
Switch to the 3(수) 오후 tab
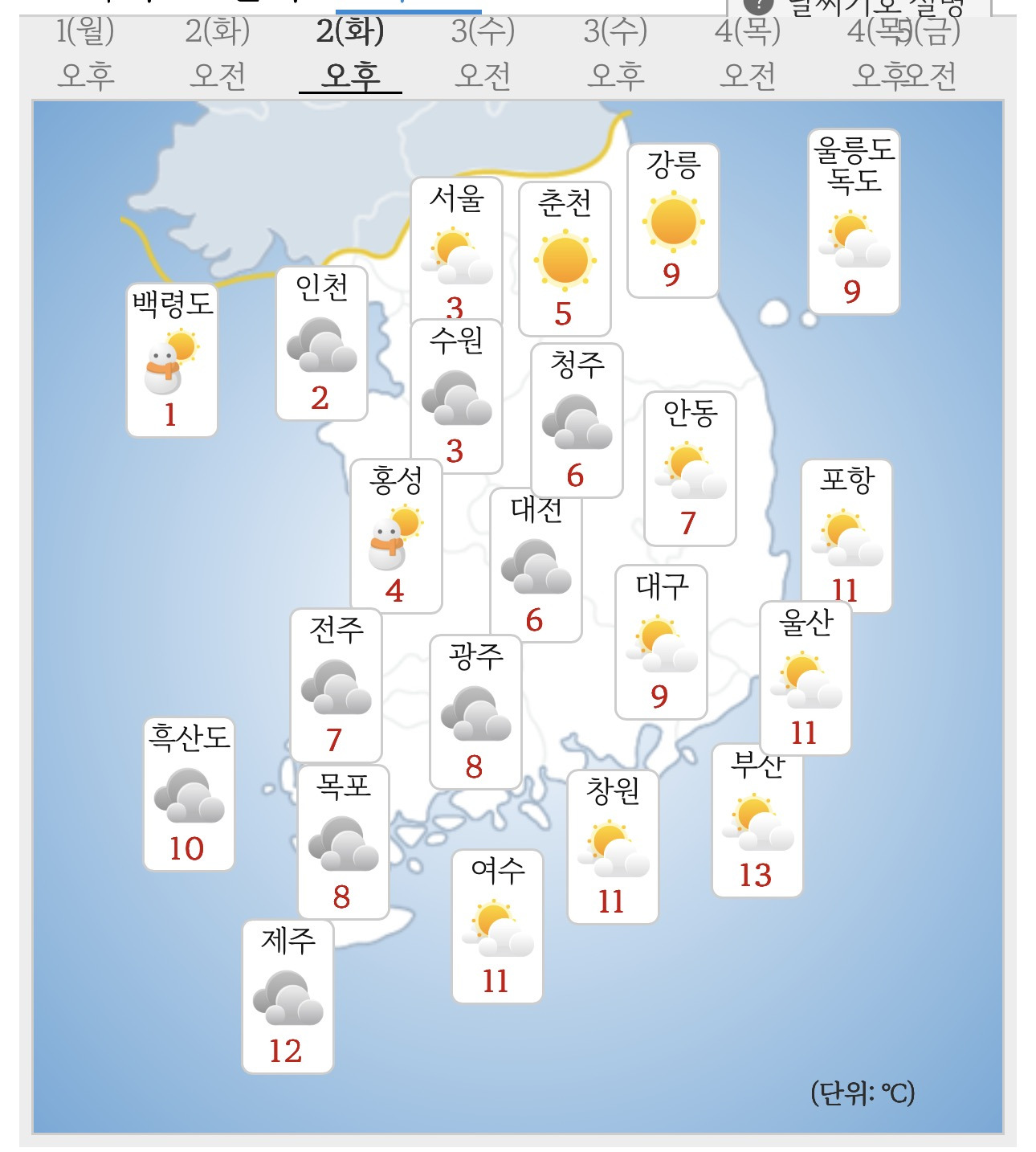615,53
